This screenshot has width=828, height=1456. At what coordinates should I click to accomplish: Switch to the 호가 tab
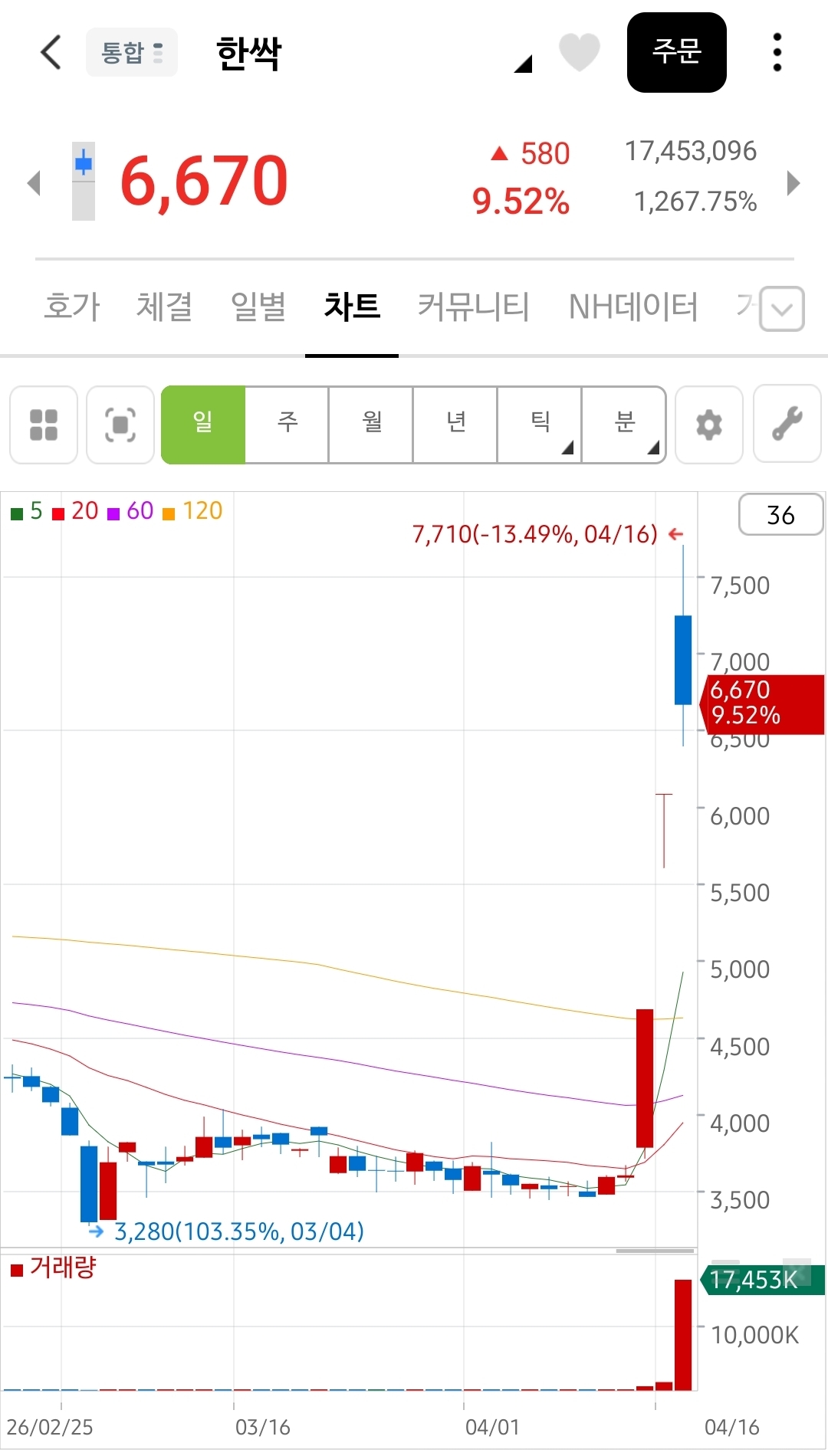point(72,307)
